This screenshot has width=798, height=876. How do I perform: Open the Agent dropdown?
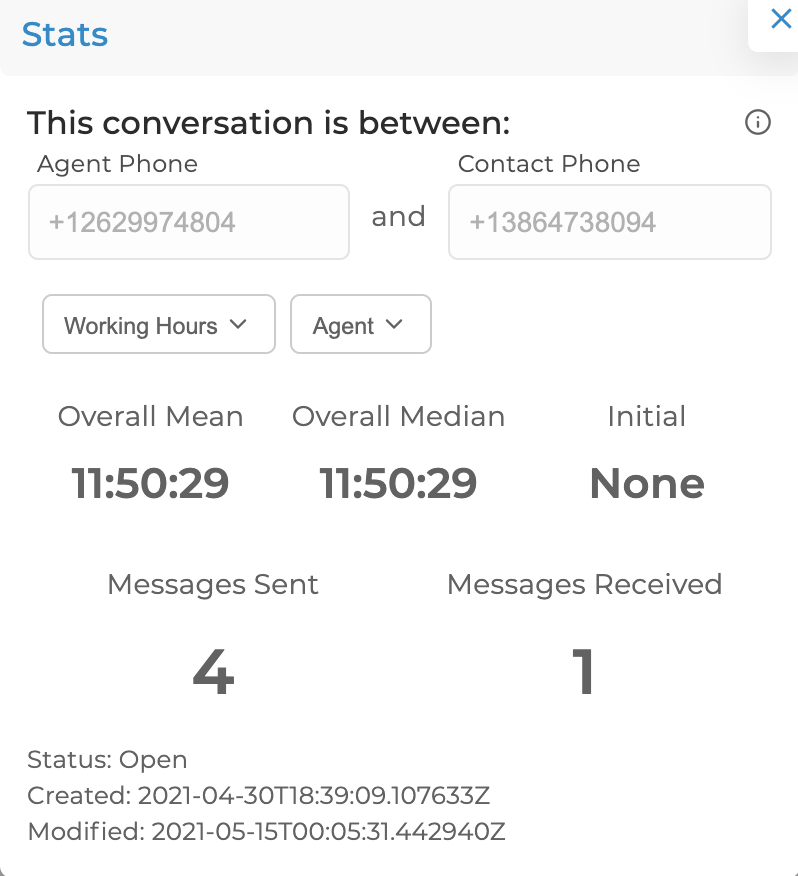click(x=360, y=325)
